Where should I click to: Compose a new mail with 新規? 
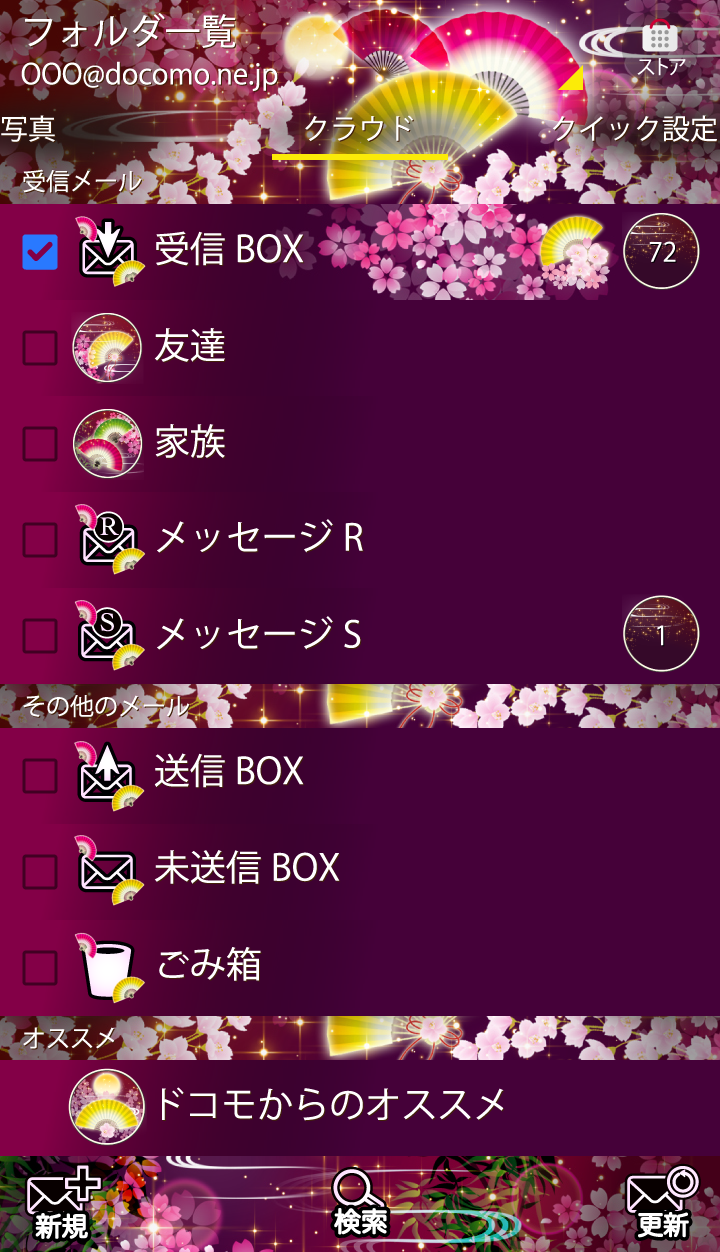click(x=62, y=1205)
